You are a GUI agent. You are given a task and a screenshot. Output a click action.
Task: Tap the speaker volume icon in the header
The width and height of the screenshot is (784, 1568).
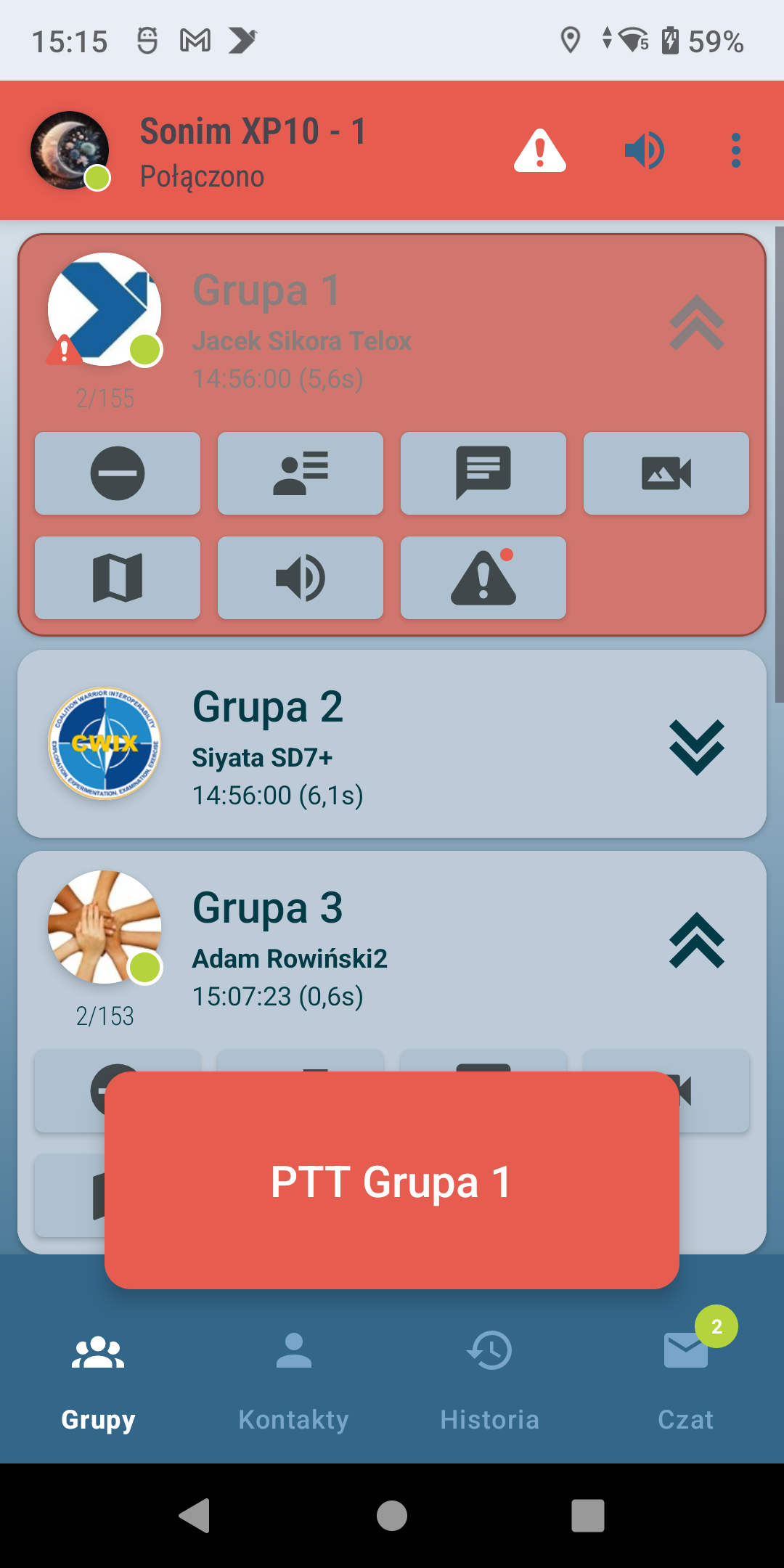pyautogui.click(x=644, y=151)
